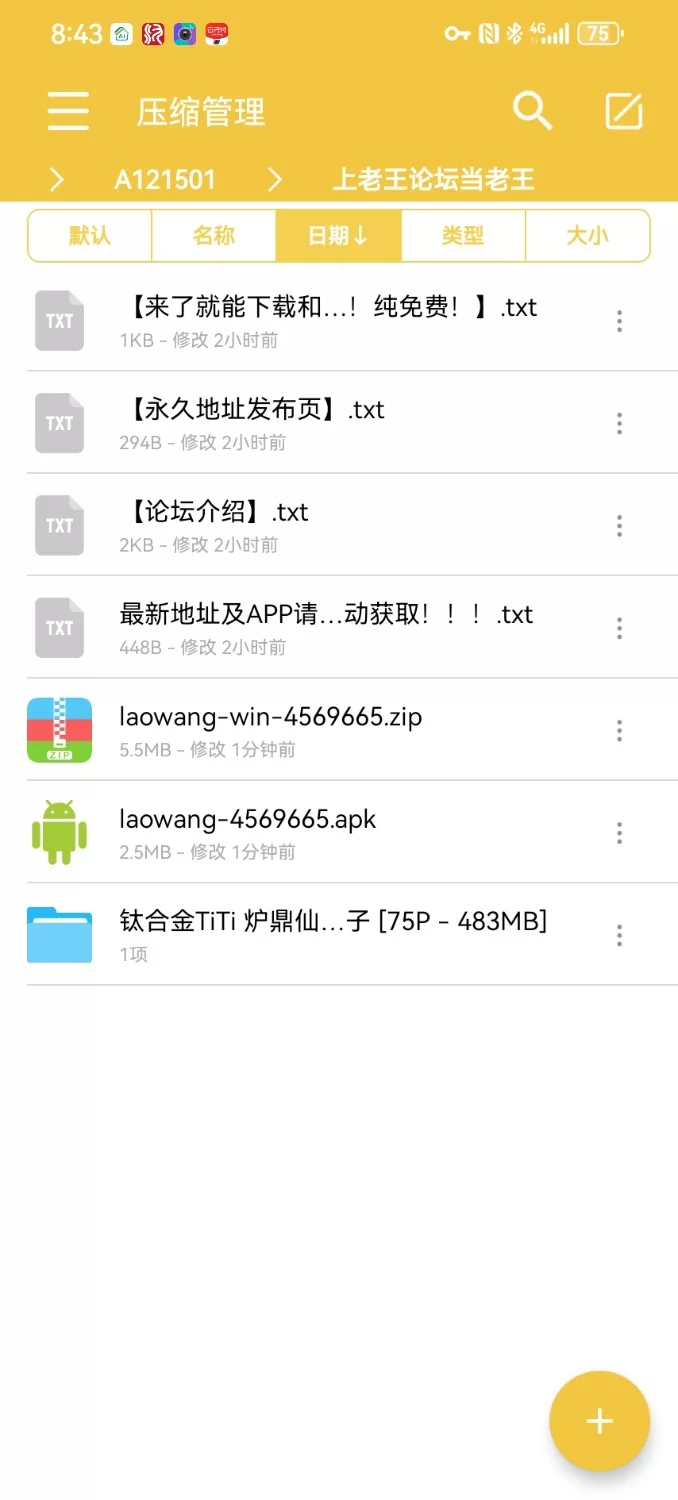The height and width of the screenshot is (1500, 678).
Task: Tap the edit pencil icon
Action: 624,111
